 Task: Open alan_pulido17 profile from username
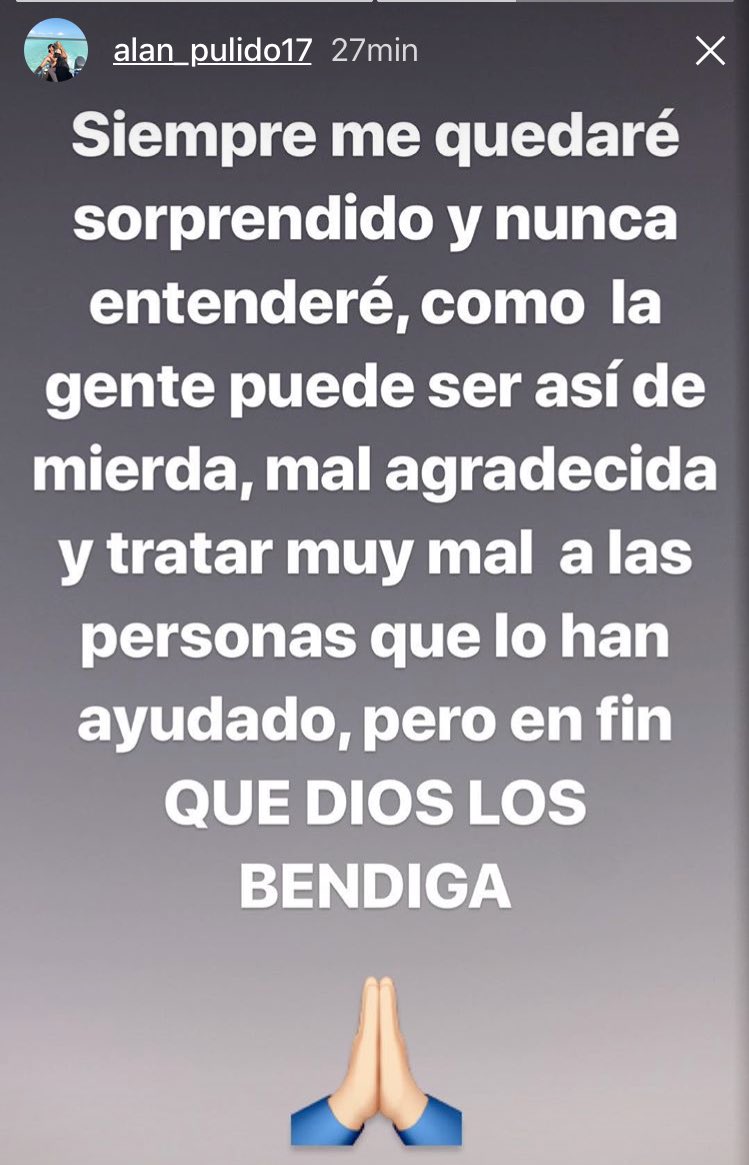pos(212,51)
